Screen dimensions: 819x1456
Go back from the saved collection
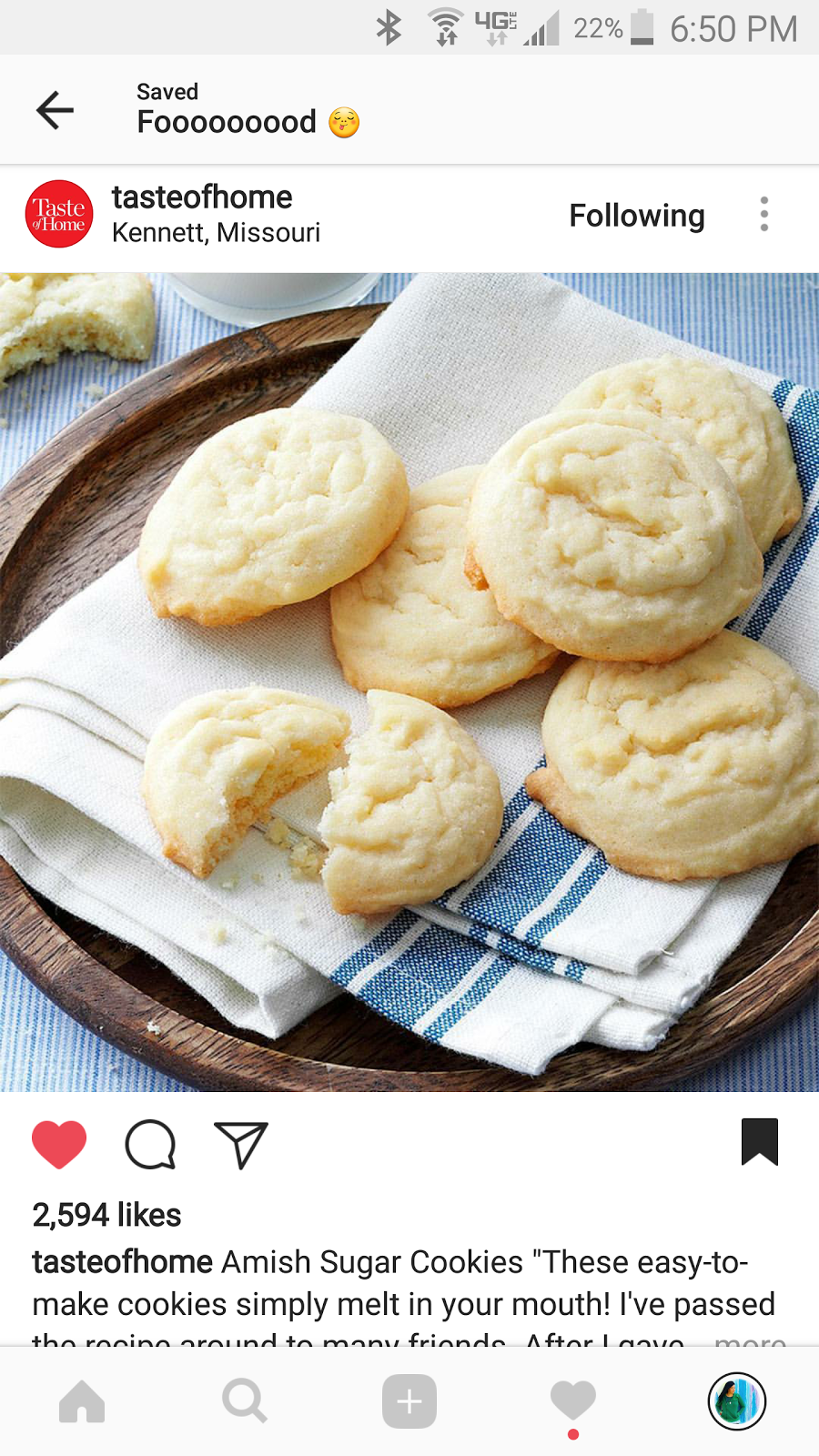tap(55, 110)
